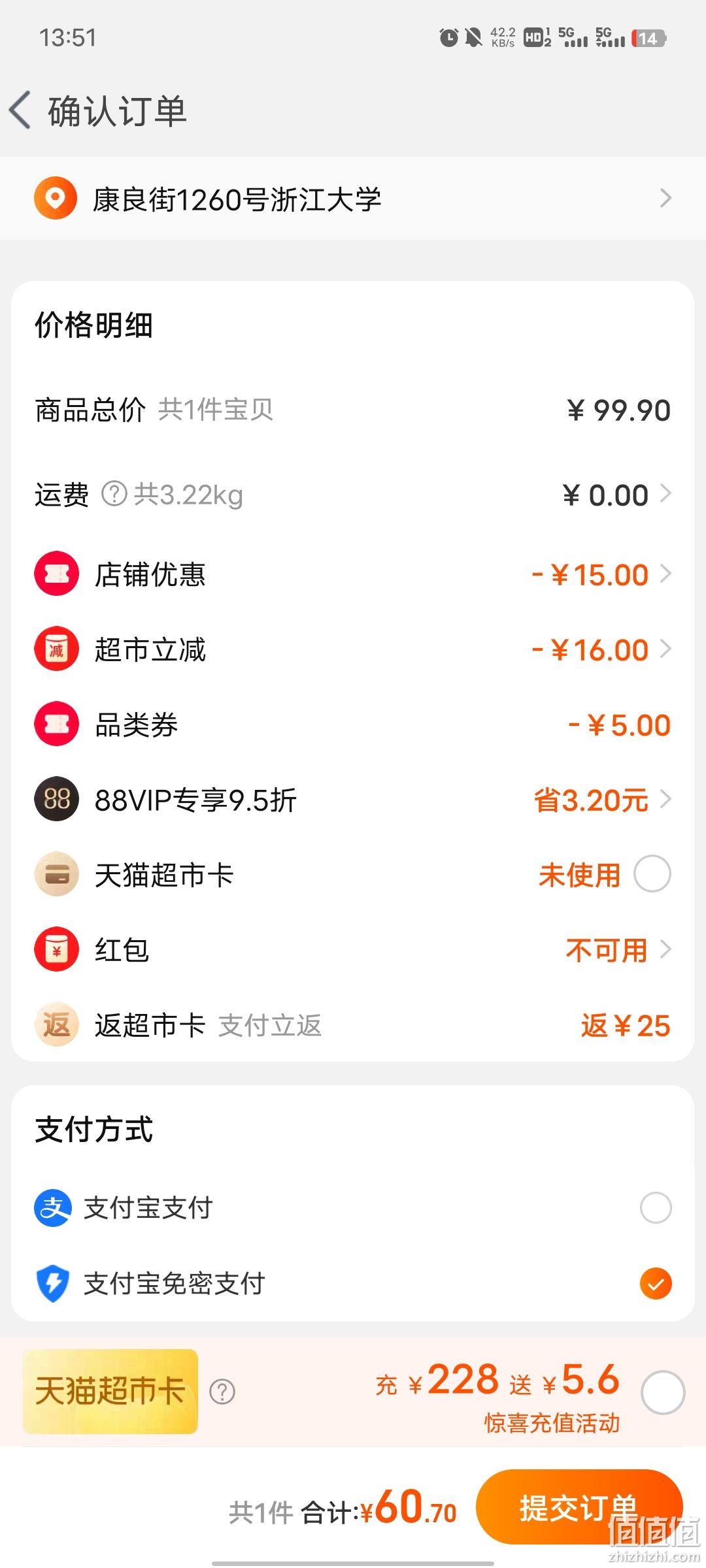
Task: Submit the order with 提交订单
Action: tap(580, 1507)
